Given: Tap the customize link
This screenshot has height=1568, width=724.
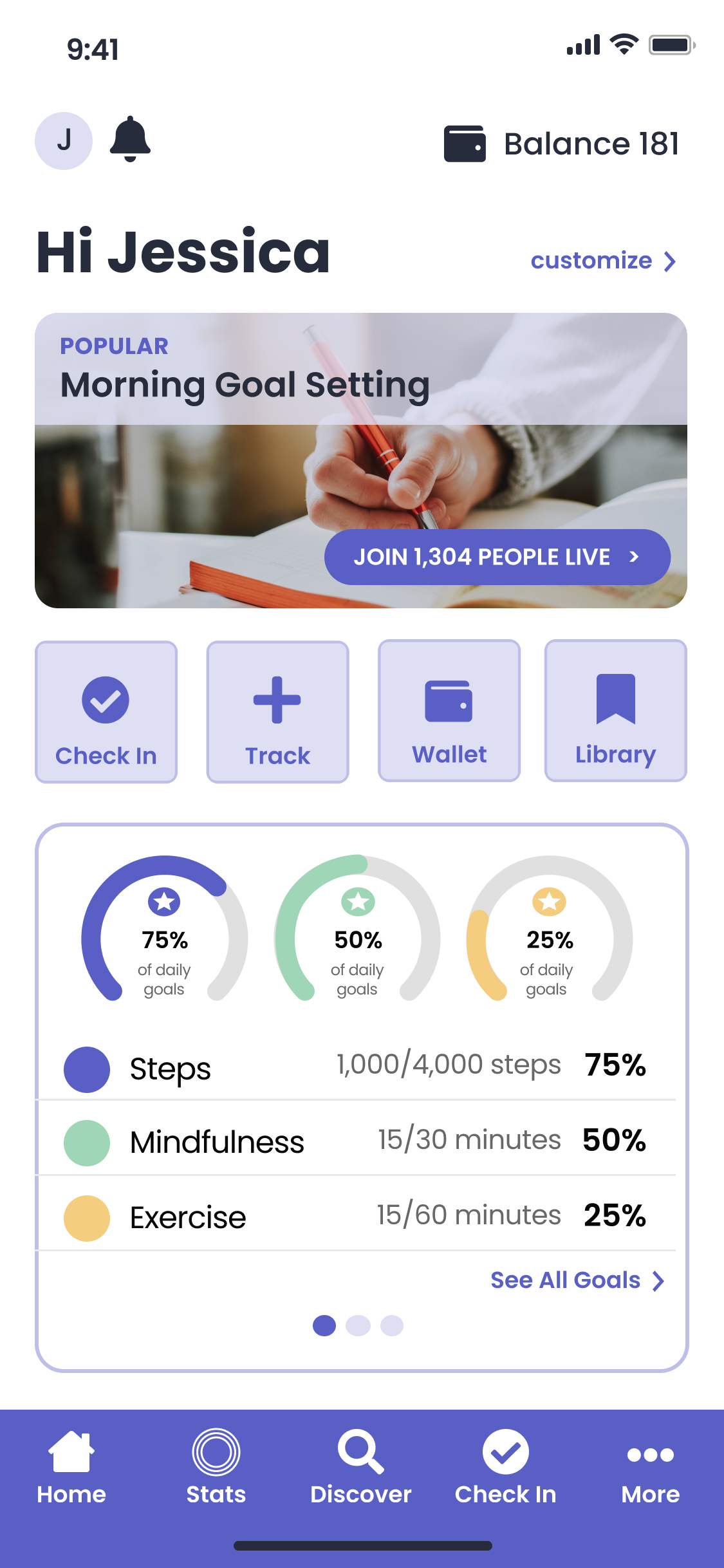Looking at the screenshot, I should pyautogui.click(x=603, y=261).
